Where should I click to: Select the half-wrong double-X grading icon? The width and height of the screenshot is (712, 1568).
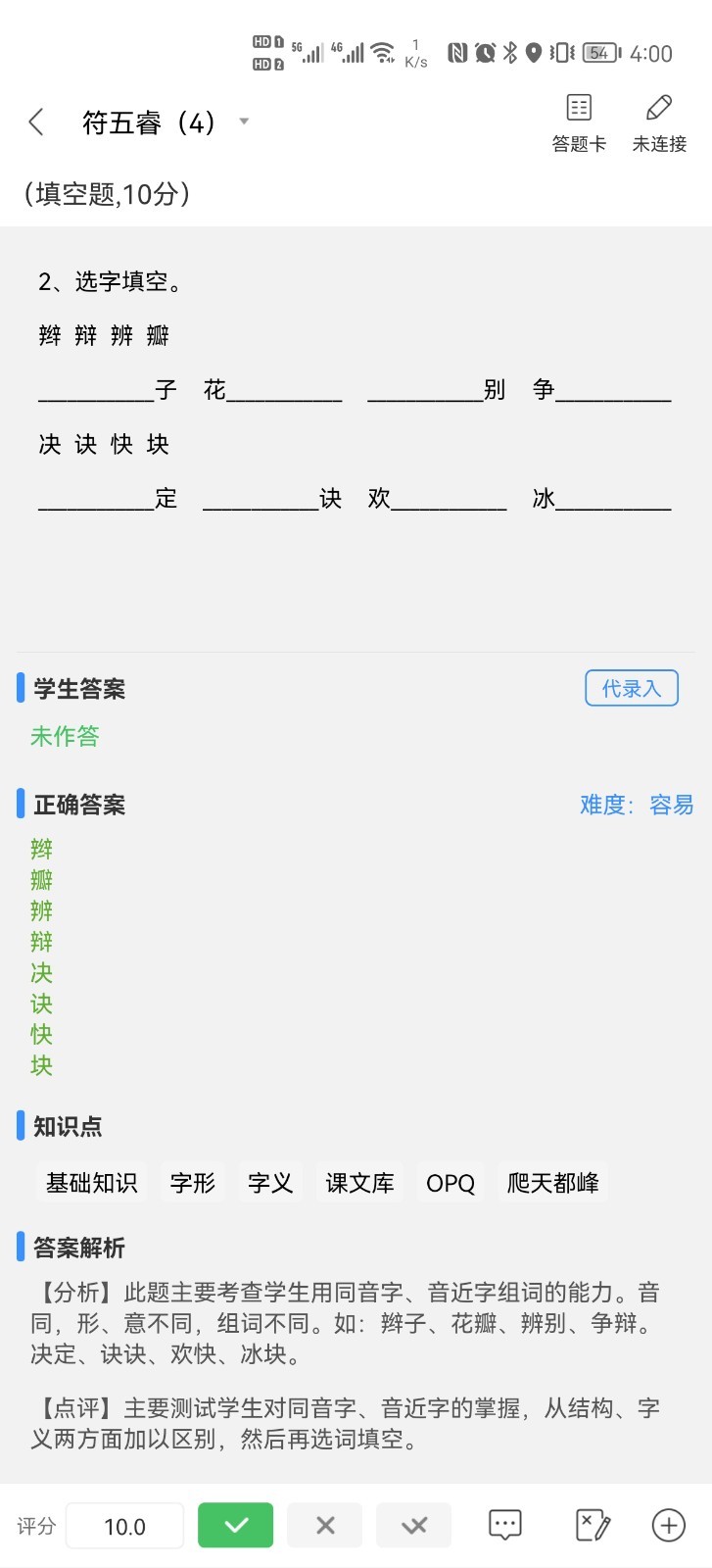(x=413, y=1525)
